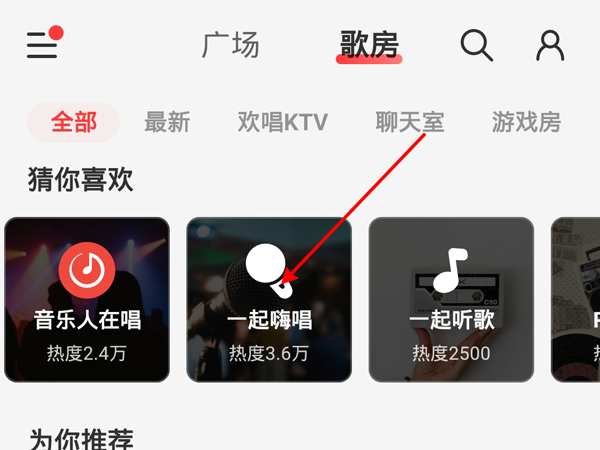
Task: Open the search icon
Action: (476, 45)
